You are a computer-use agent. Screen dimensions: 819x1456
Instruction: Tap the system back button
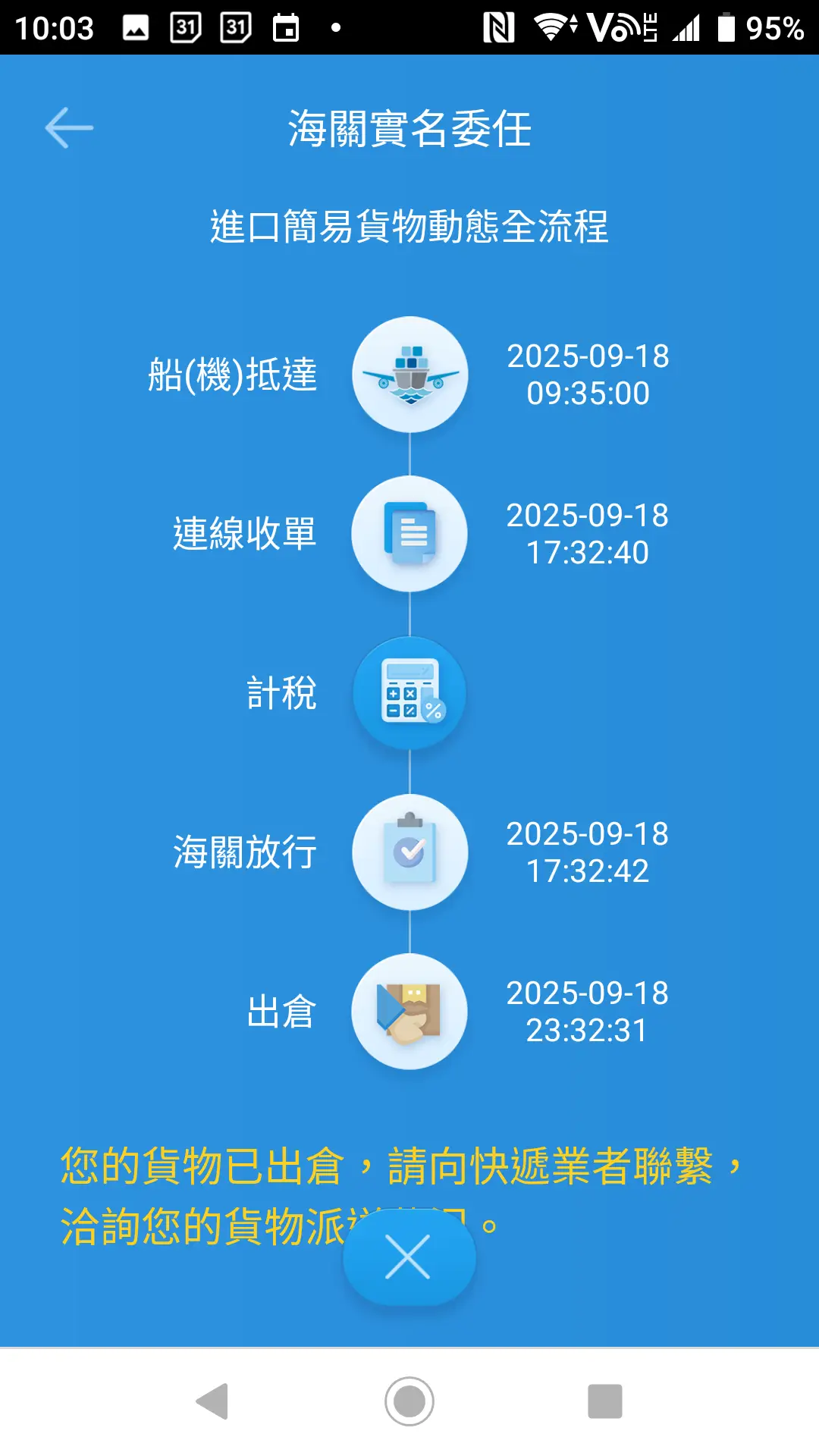tap(213, 1401)
